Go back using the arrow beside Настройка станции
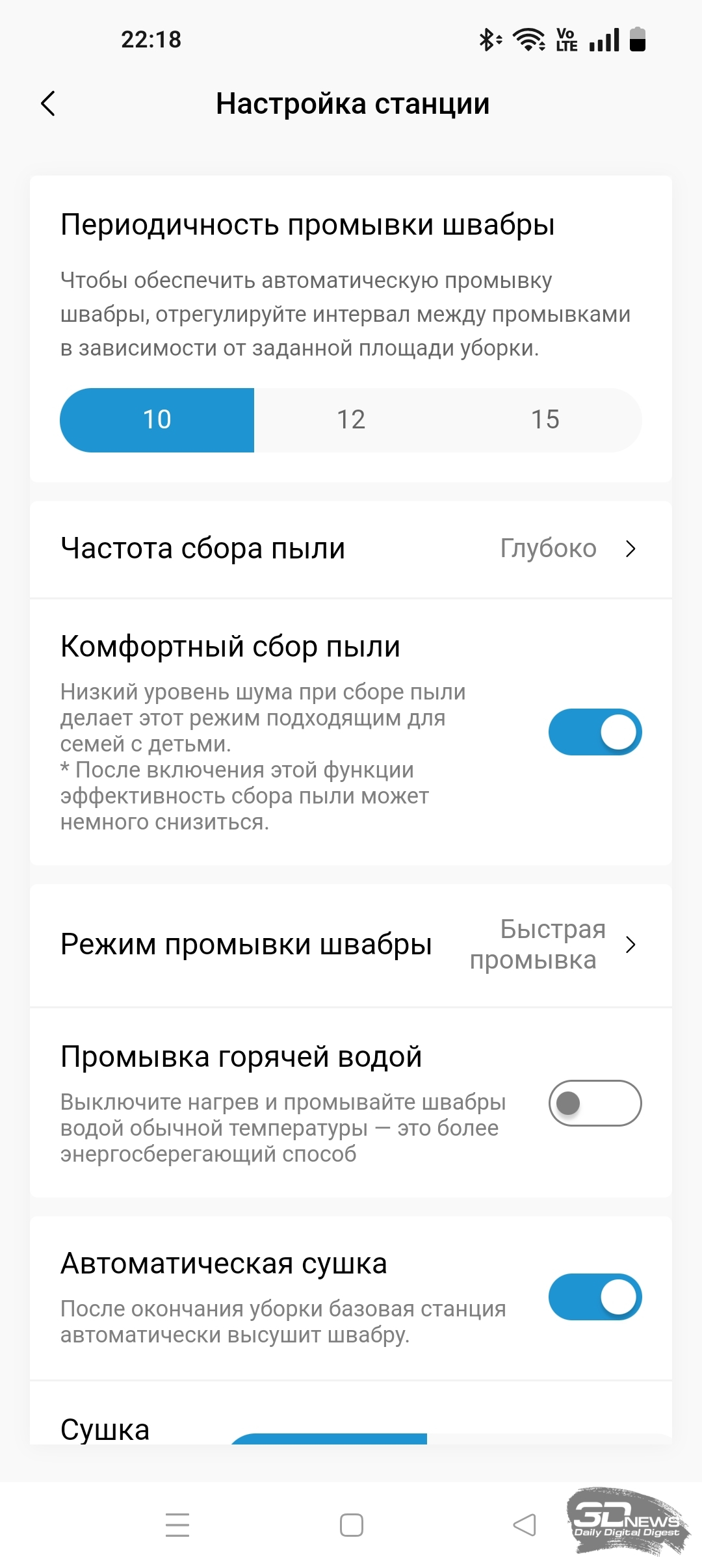The image size is (702, 1568). pyautogui.click(x=48, y=103)
